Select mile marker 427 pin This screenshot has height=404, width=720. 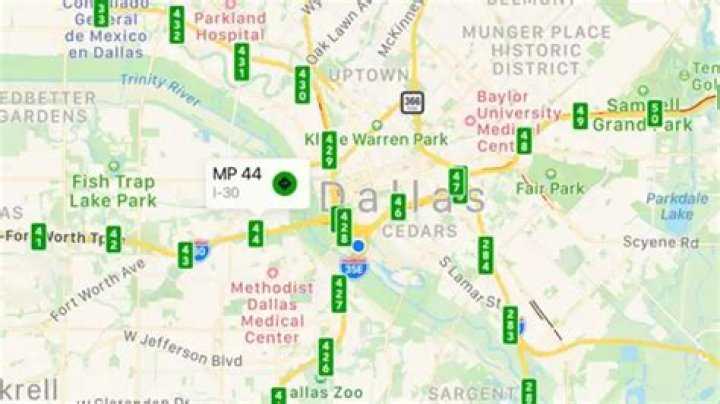click(x=339, y=295)
